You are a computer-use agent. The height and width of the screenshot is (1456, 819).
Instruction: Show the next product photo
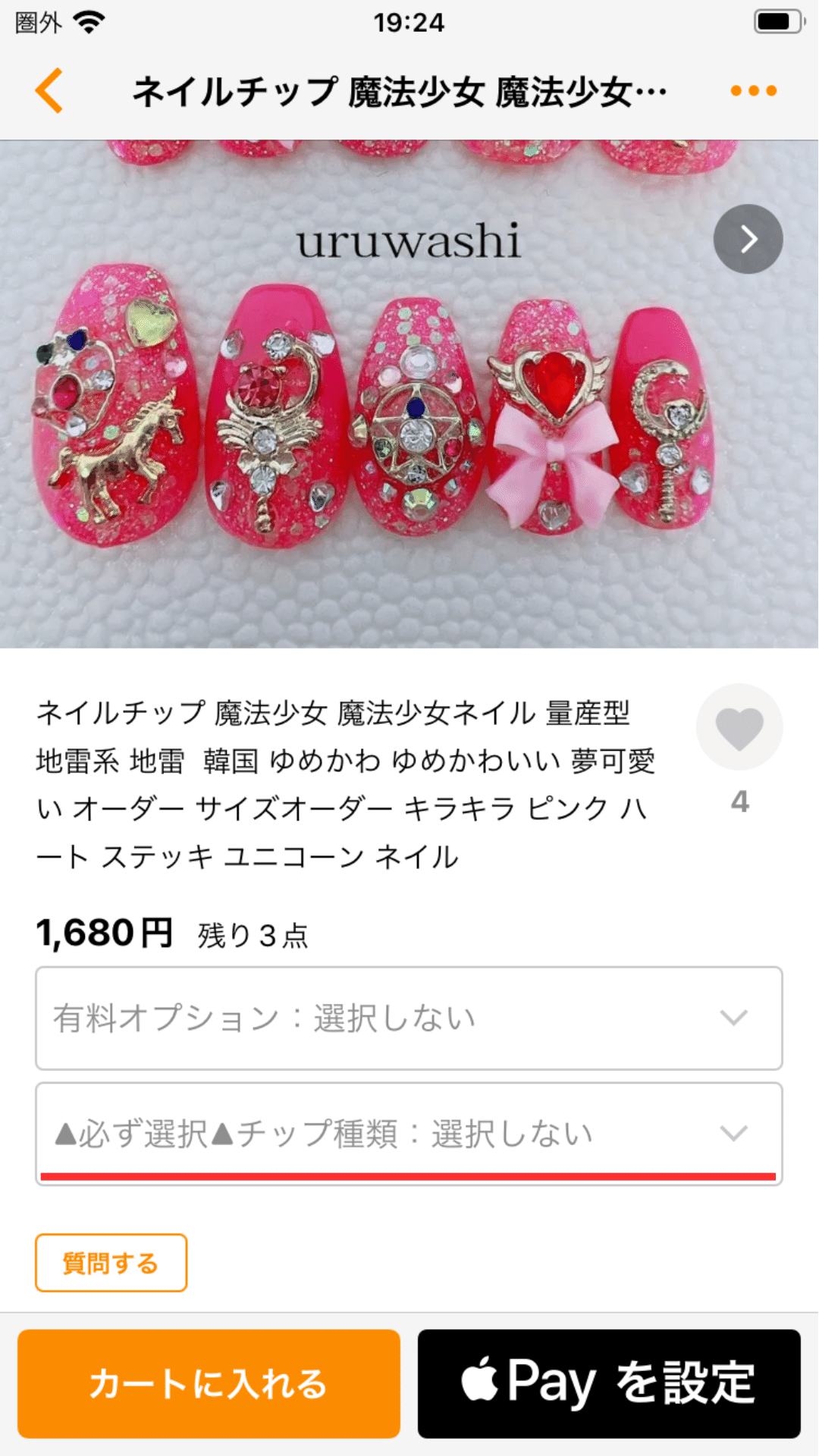point(748,239)
